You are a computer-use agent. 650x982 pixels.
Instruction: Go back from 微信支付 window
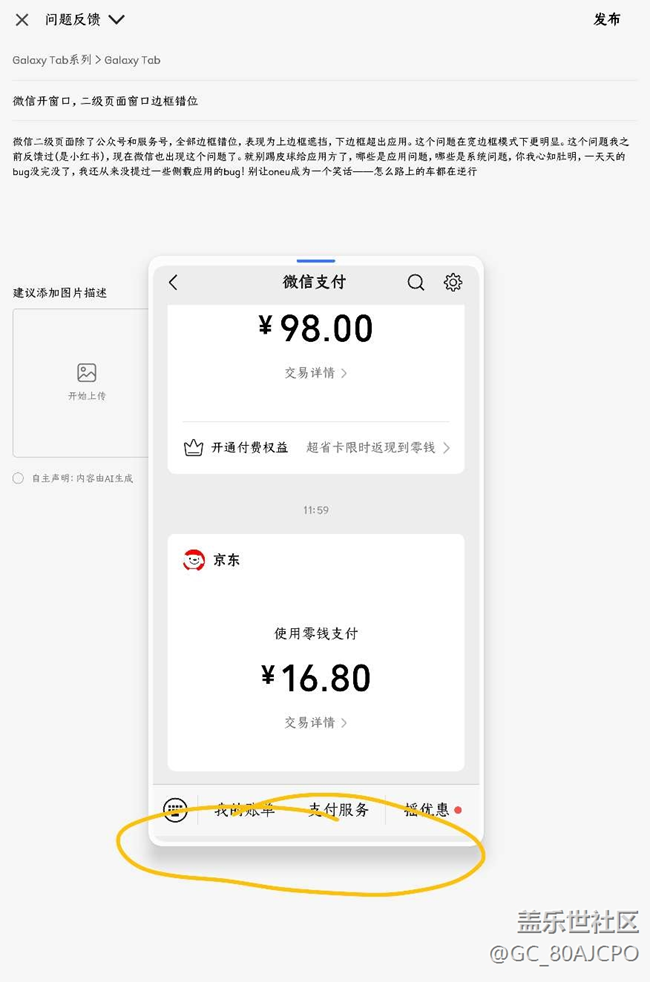pyautogui.click(x=173, y=282)
